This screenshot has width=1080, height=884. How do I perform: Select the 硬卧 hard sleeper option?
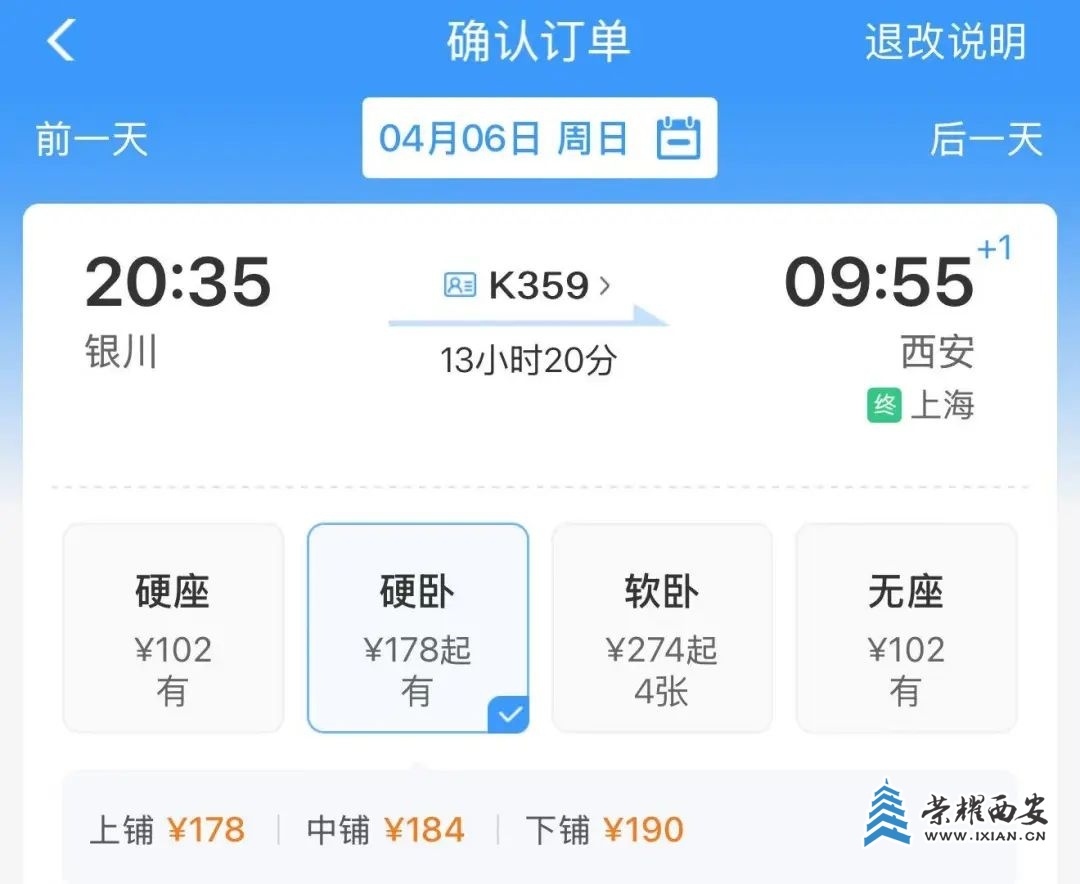[x=417, y=628]
